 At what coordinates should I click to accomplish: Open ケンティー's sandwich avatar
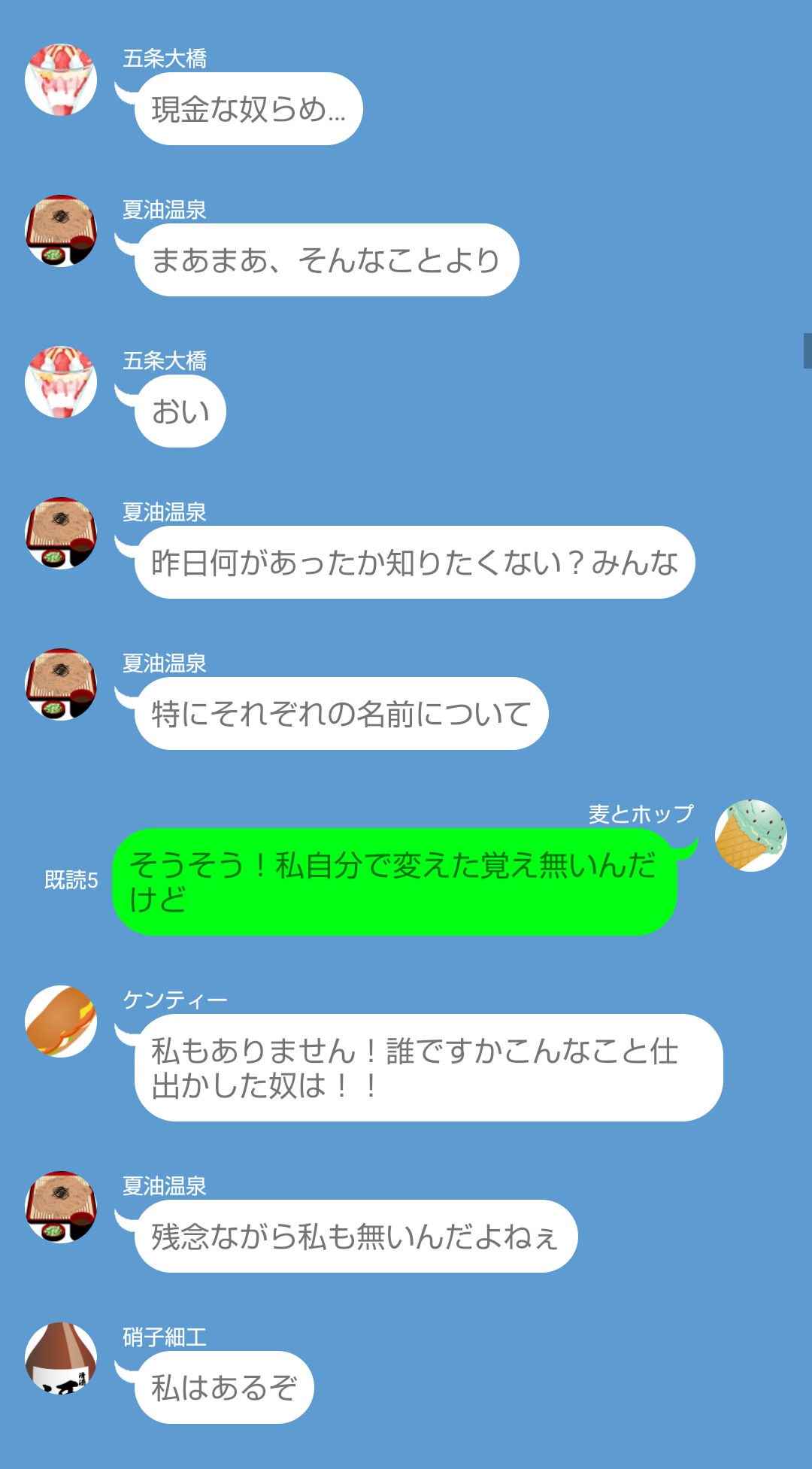pos(61,1021)
